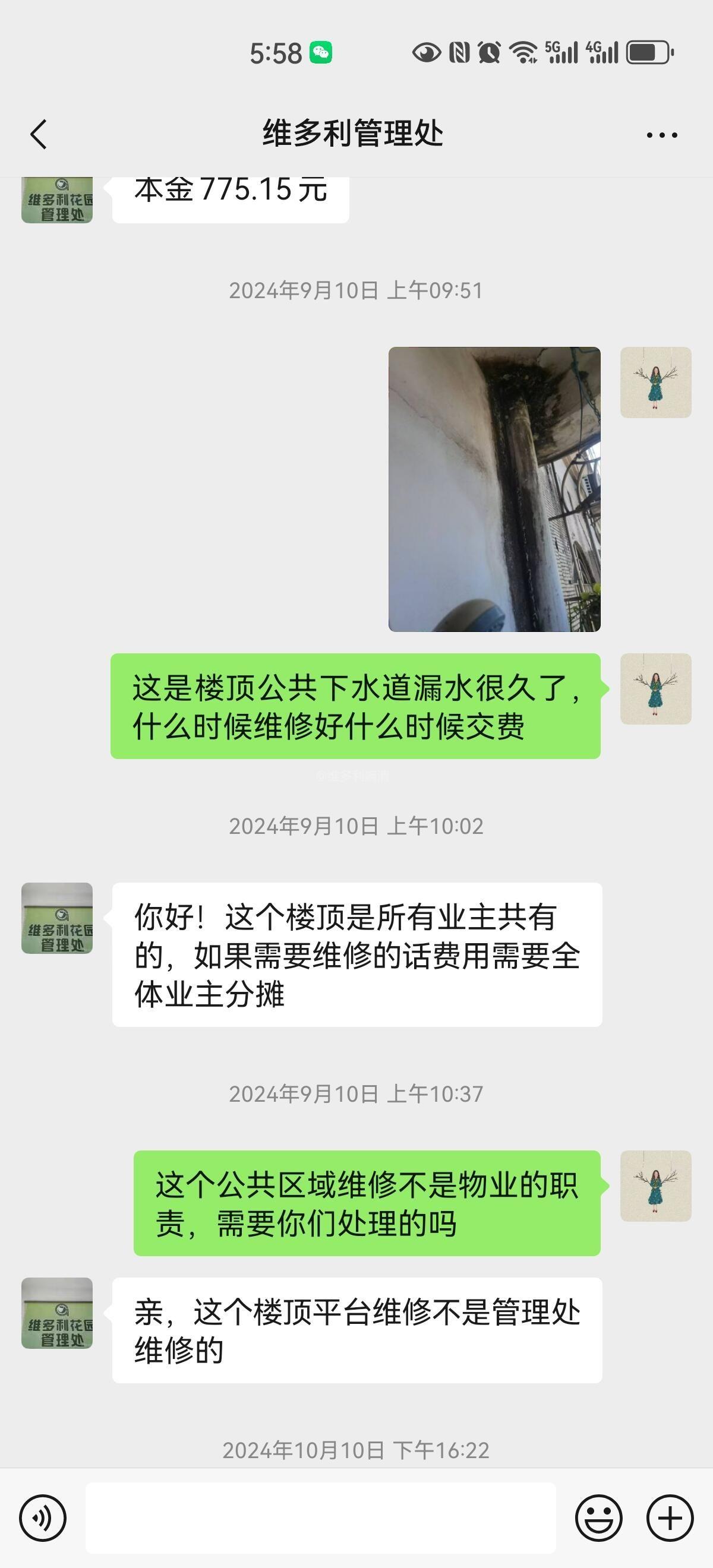Open the plus attachment menu
Screen dimensions: 713x1568
click(670, 1518)
